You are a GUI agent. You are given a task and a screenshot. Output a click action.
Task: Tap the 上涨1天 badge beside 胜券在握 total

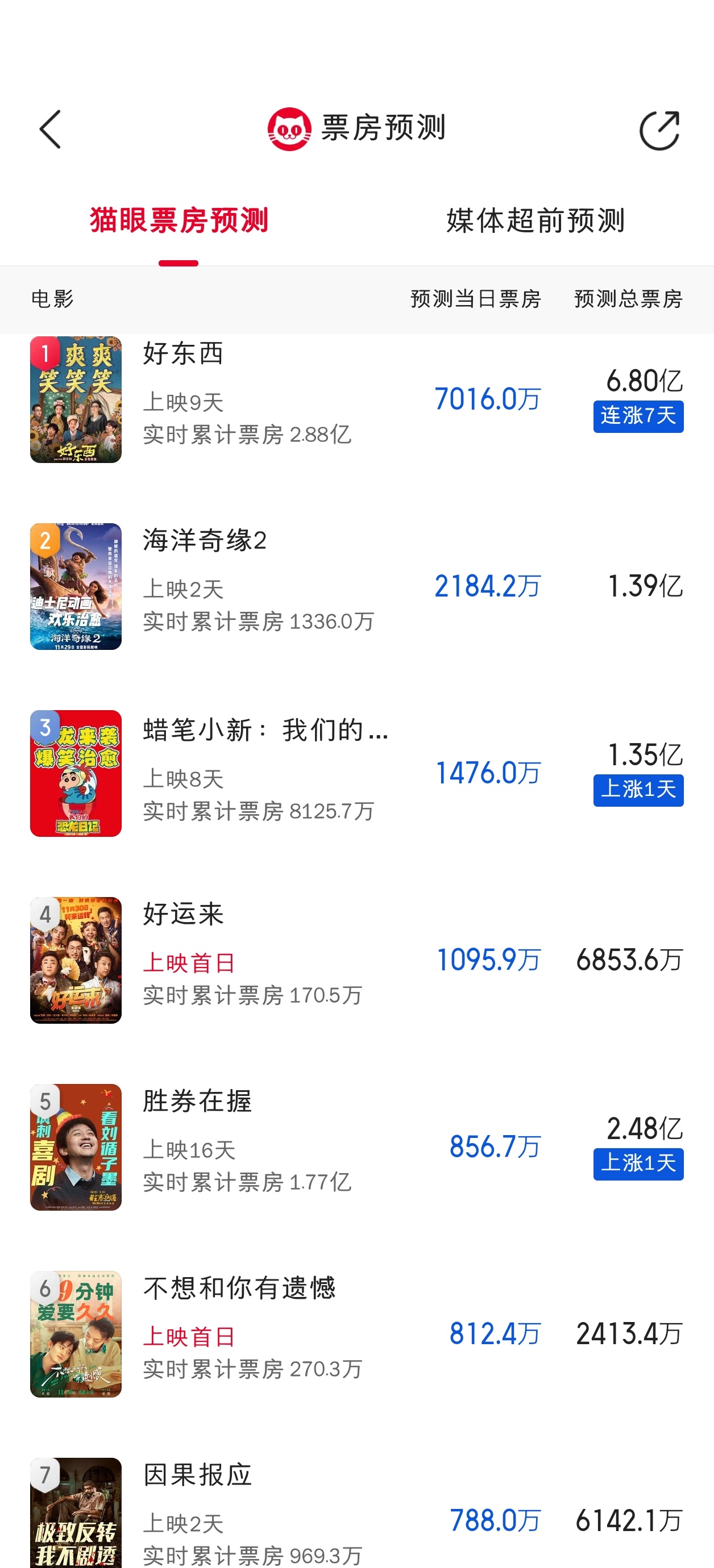(x=638, y=1165)
